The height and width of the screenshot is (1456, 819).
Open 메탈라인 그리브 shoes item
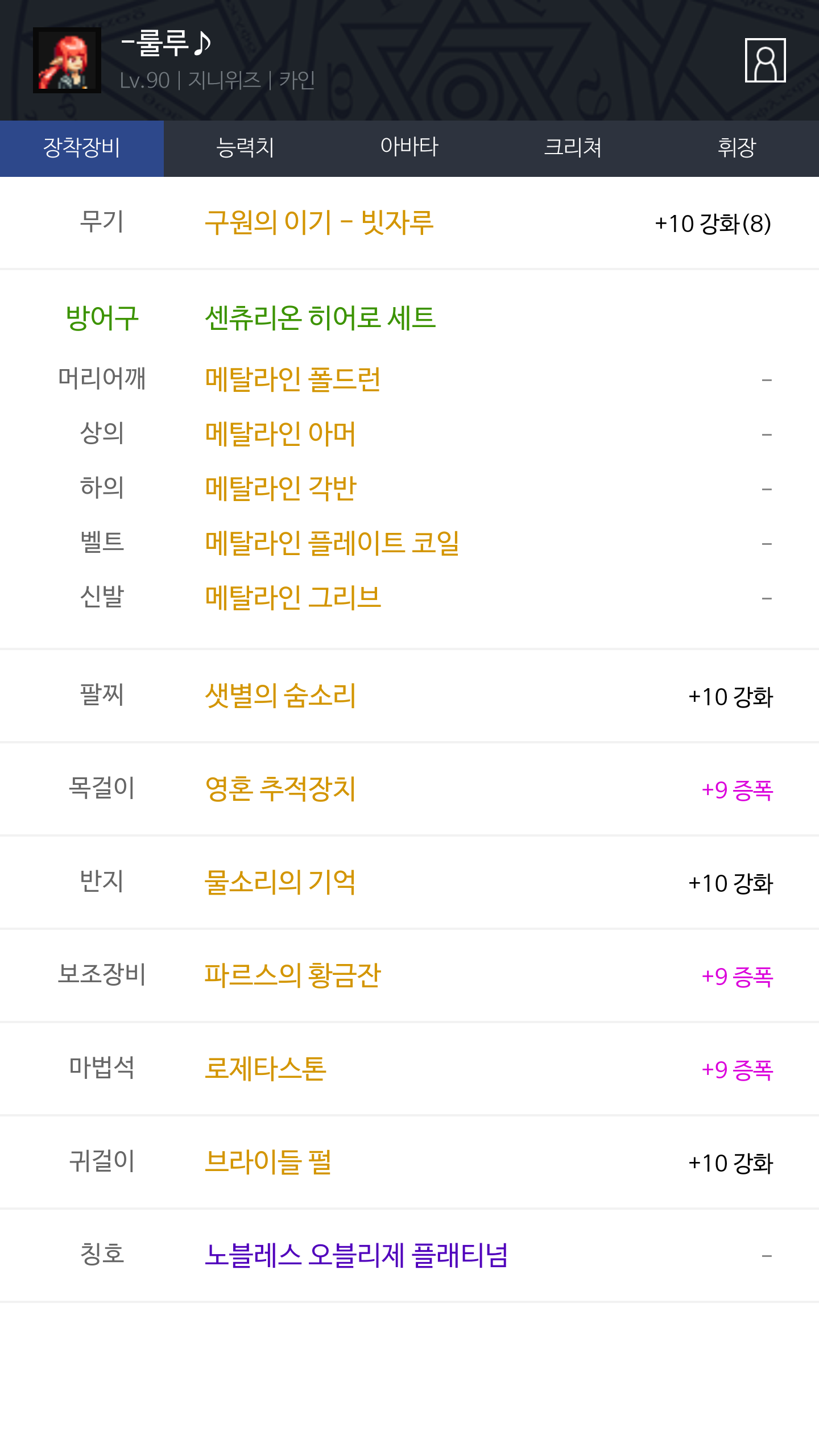coord(293,597)
